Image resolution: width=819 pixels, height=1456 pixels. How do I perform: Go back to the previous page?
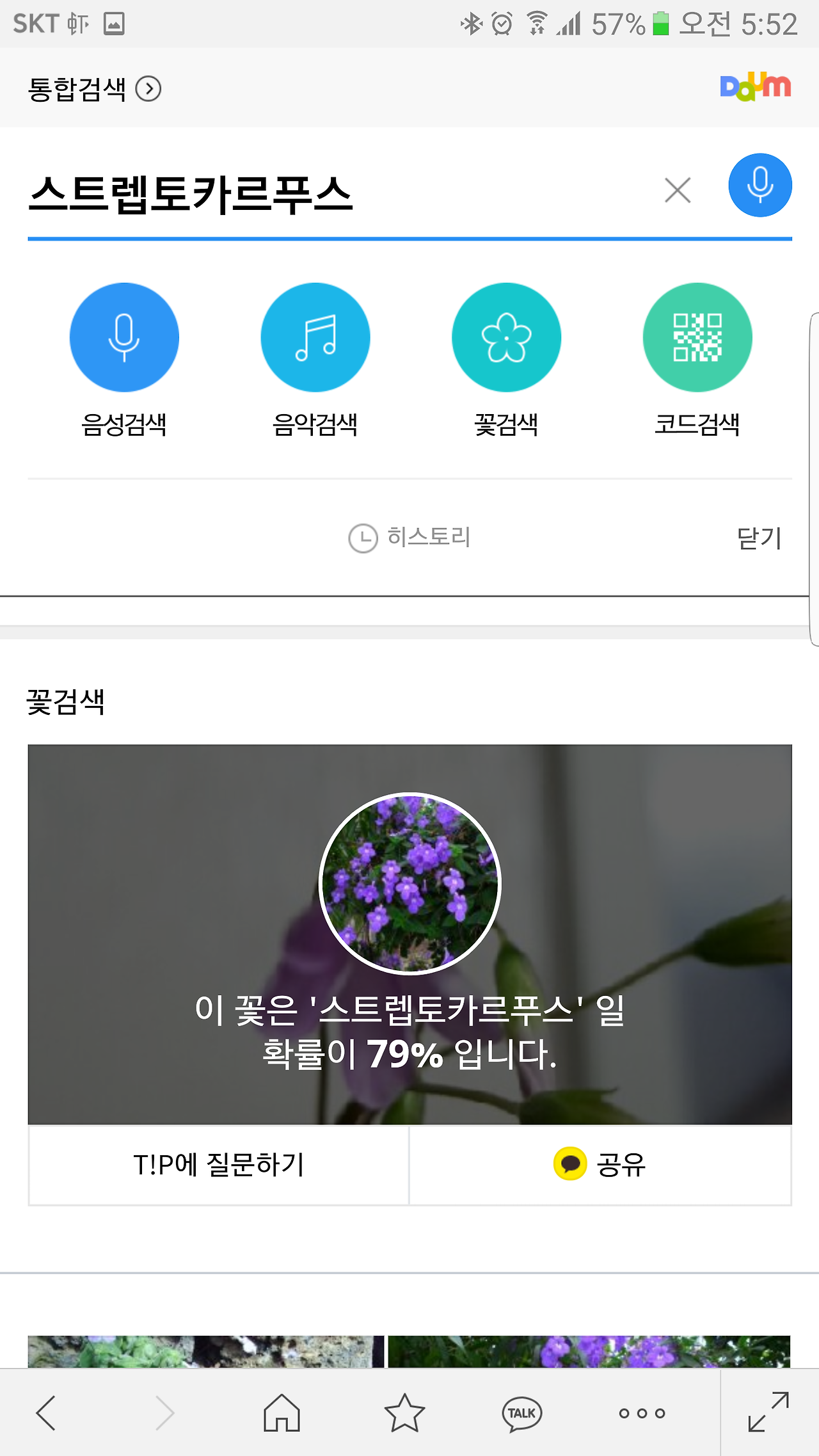click(x=46, y=1413)
